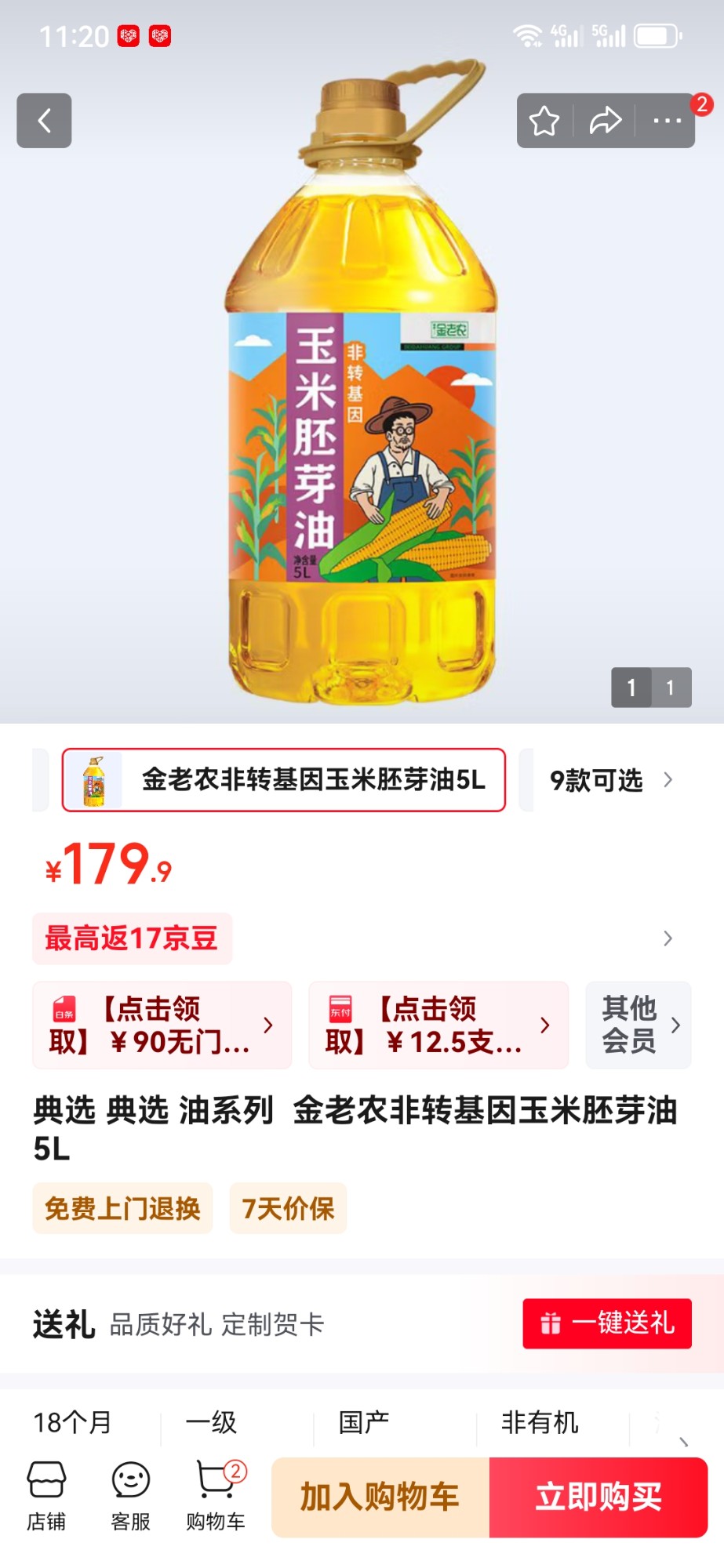Open the 最高返17京豆 reward details
This screenshot has height=1568, width=724.
(x=132, y=938)
